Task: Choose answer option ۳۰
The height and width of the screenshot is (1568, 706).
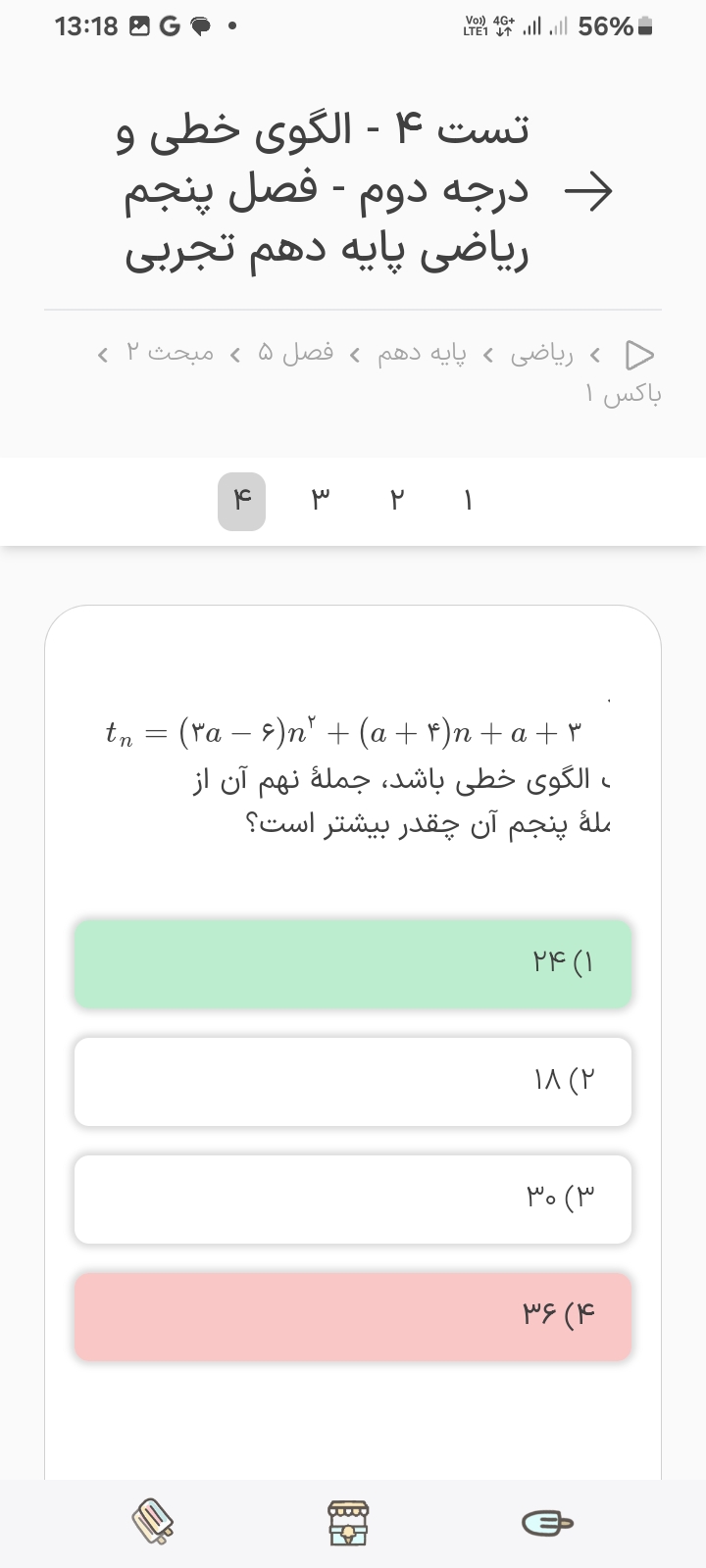Action: coord(353,1199)
